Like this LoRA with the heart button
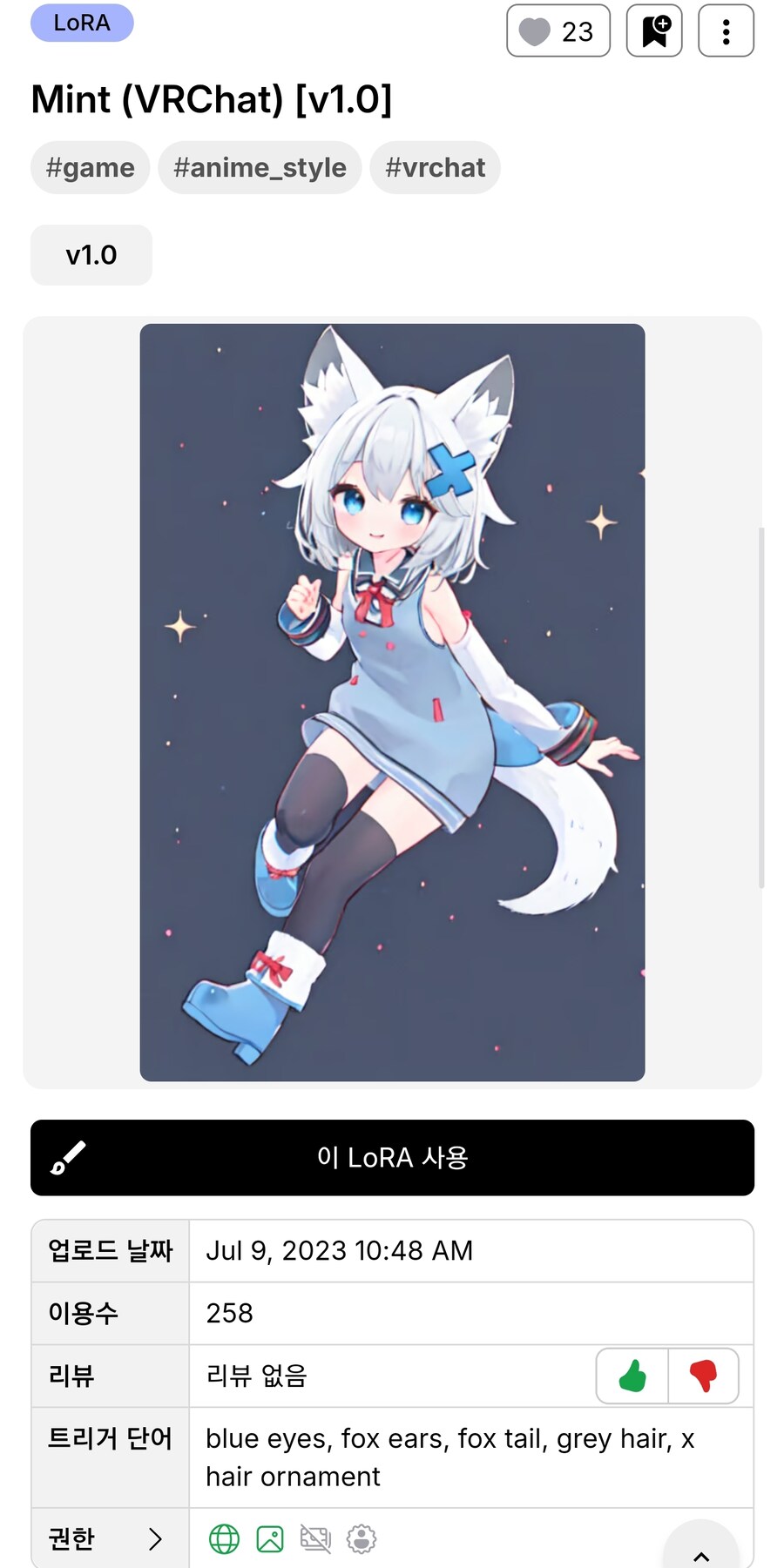Viewport: 784px width, 1568px height. pyautogui.click(x=558, y=31)
